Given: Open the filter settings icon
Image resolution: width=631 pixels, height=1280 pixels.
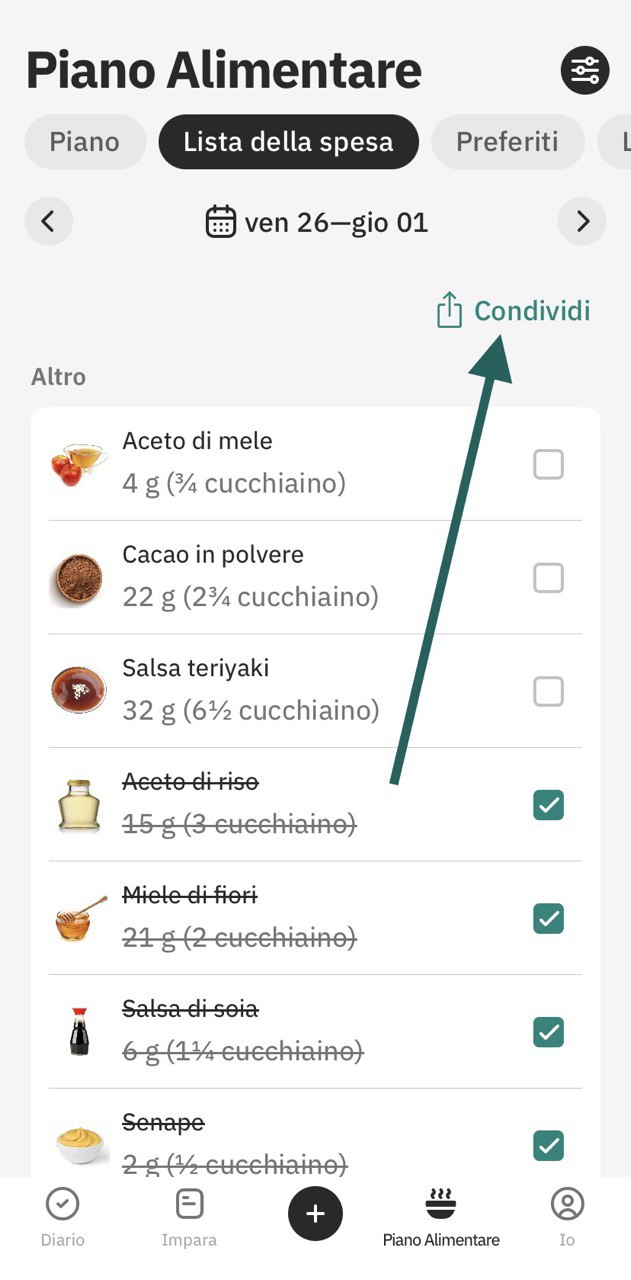Looking at the screenshot, I should (x=584, y=71).
